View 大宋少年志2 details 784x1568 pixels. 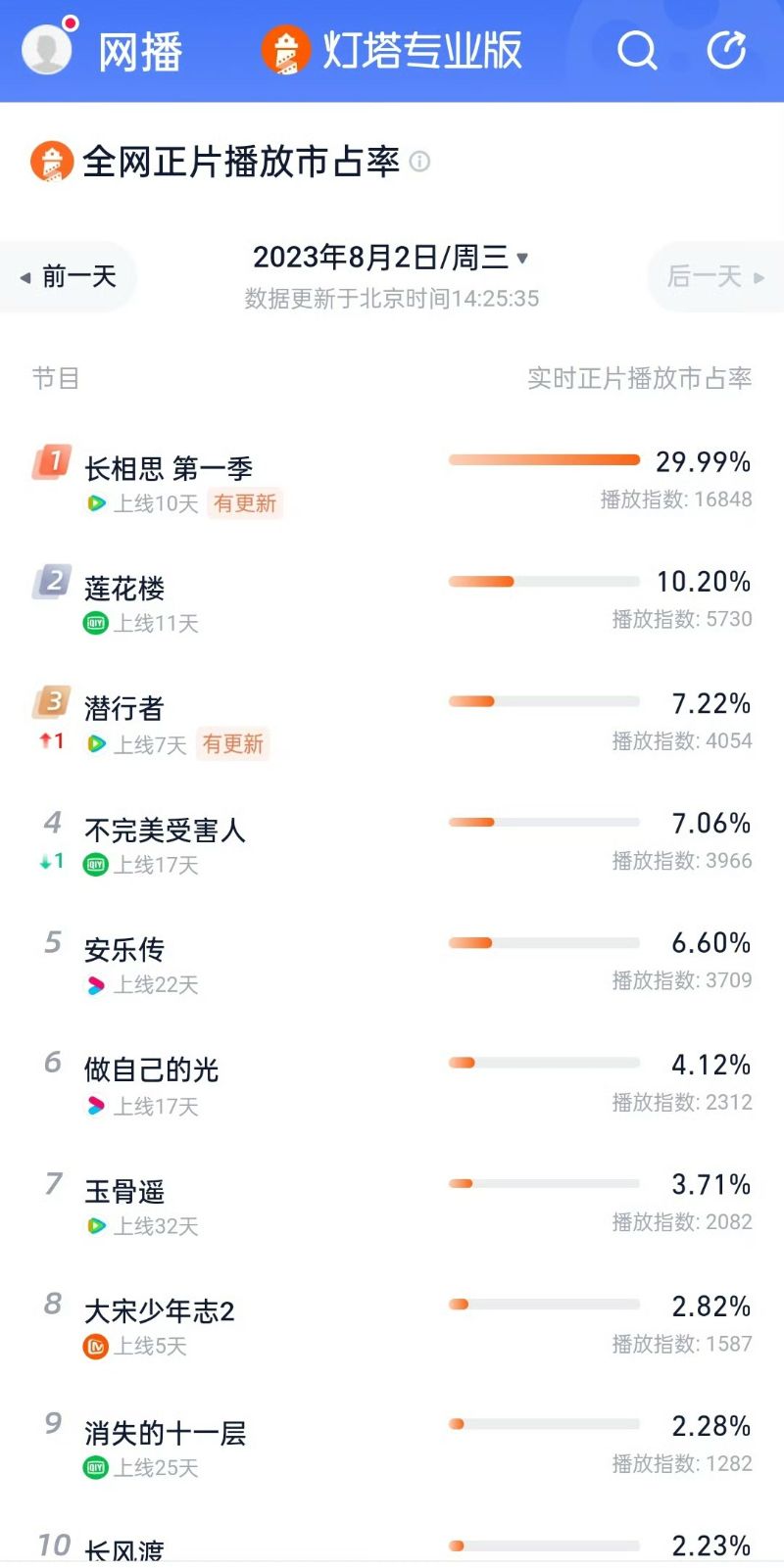pos(160,1311)
